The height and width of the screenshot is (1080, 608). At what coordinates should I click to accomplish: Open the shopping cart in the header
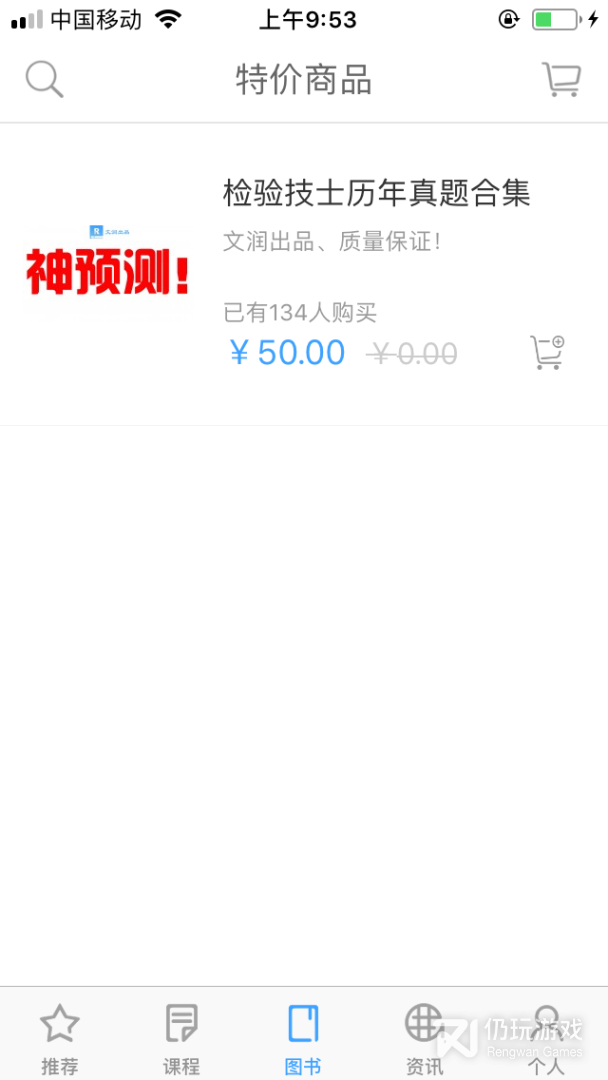pos(561,79)
